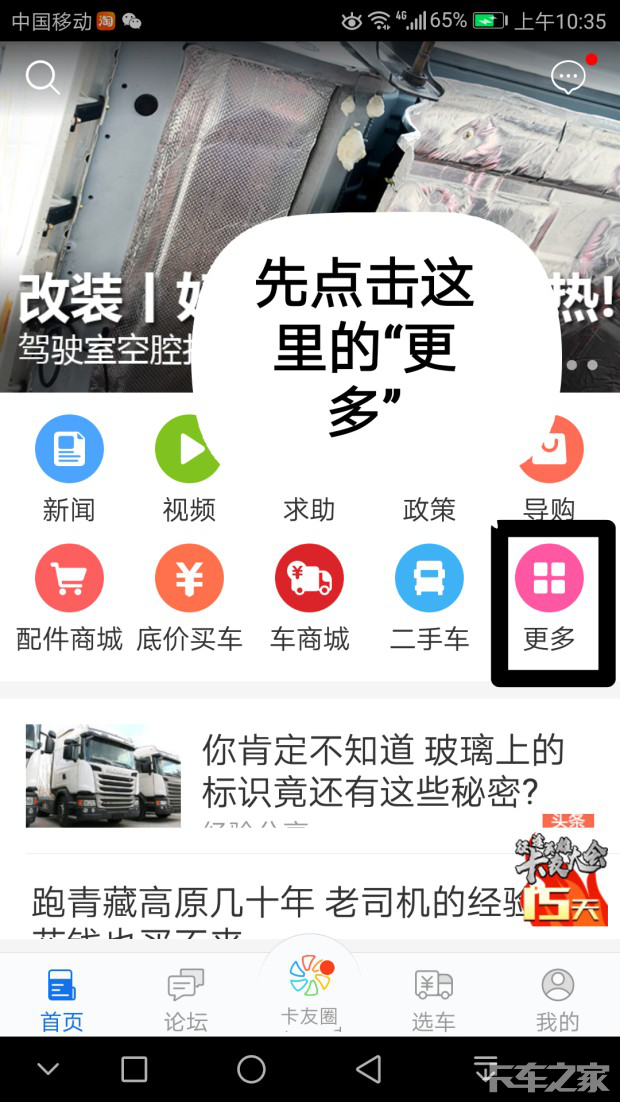This screenshot has width=620, height=1102.
Task: Switch to the 我的 profile tab
Action: (557, 998)
